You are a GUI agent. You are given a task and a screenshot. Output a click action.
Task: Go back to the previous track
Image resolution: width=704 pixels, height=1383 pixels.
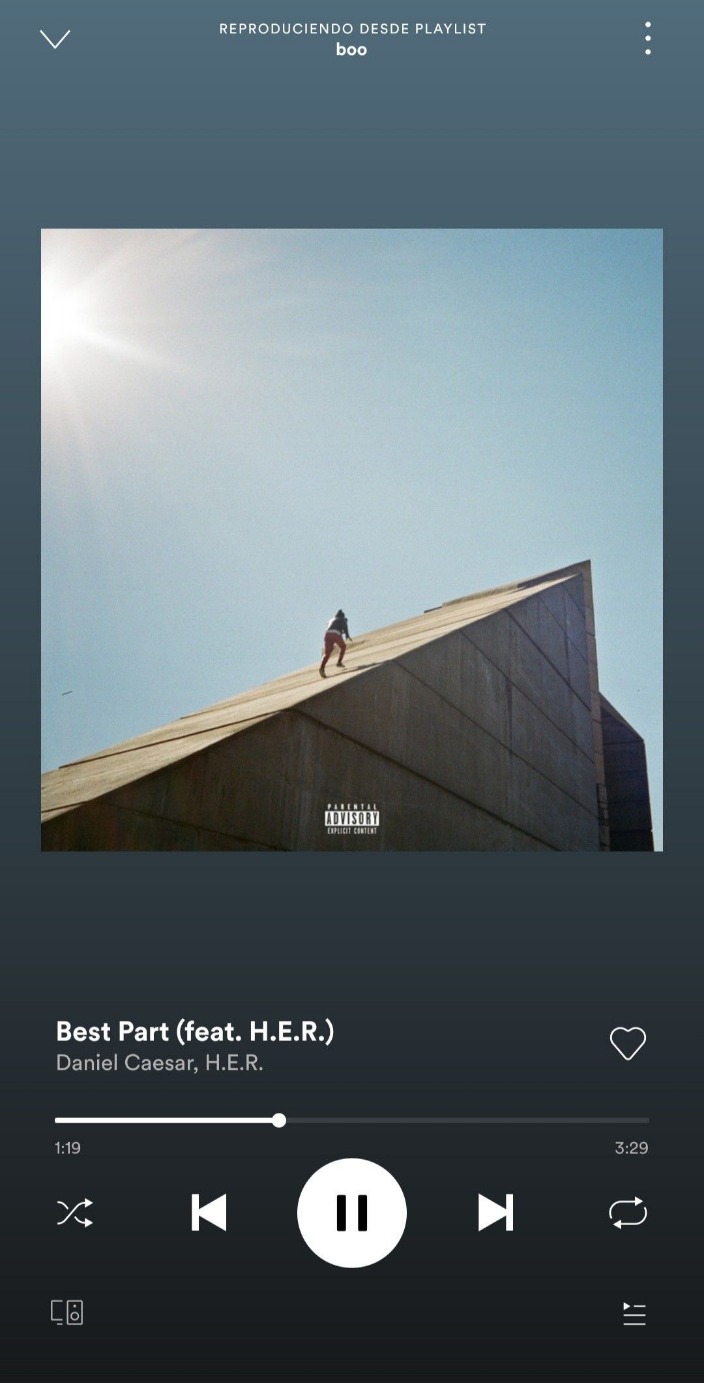pyautogui.click(x=209, y=1213)
